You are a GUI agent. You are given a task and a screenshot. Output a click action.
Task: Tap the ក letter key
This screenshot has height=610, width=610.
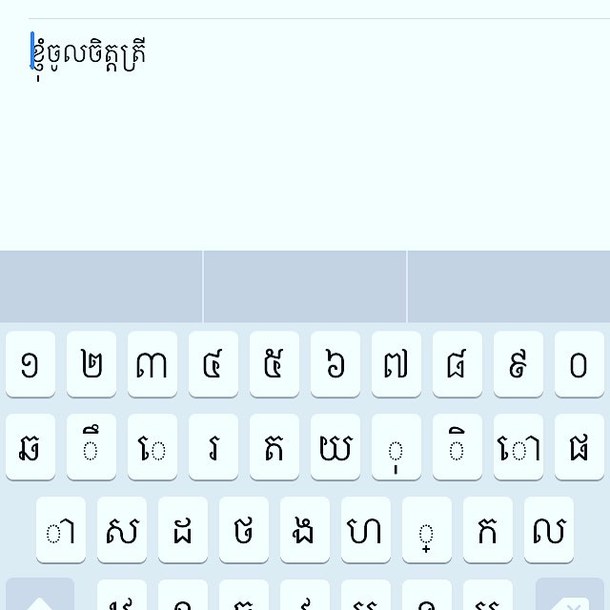pyautogui.click(x=488, y=530)
